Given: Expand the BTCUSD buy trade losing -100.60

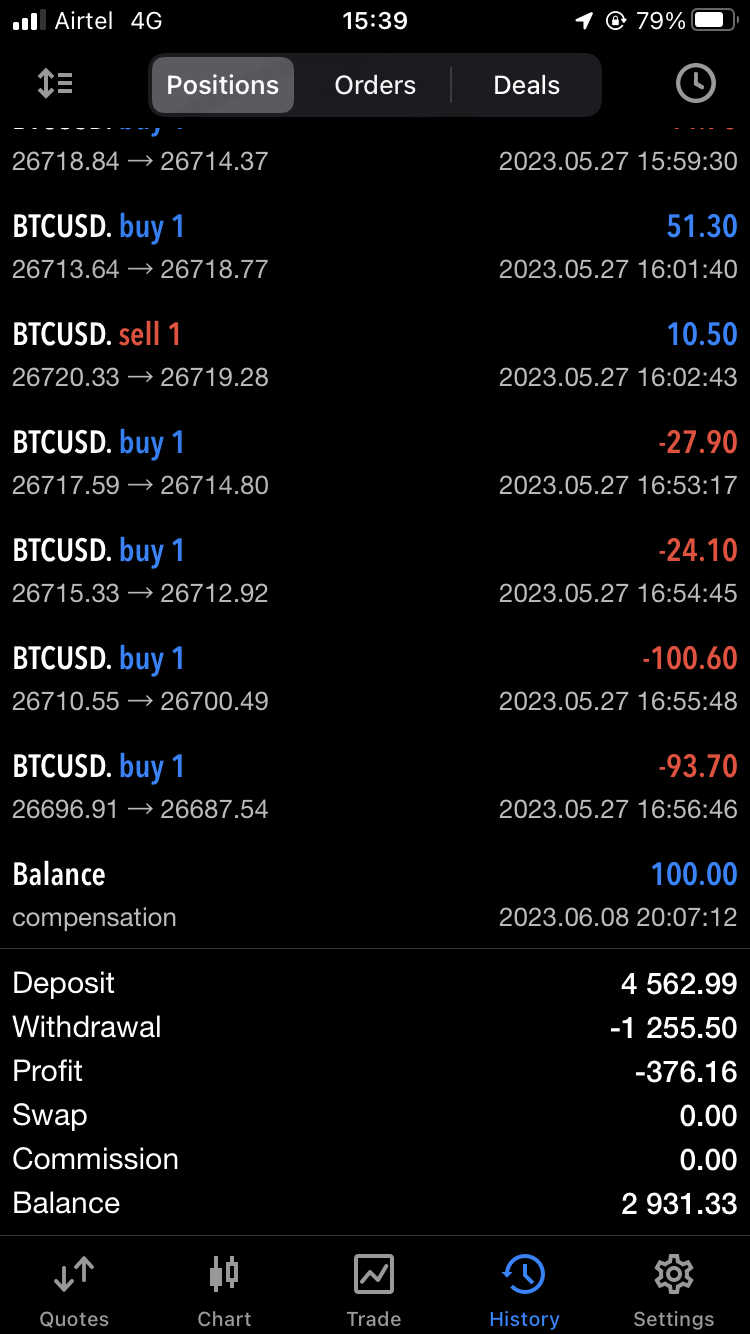Looking at the screenshot, I should pos(375,679).
